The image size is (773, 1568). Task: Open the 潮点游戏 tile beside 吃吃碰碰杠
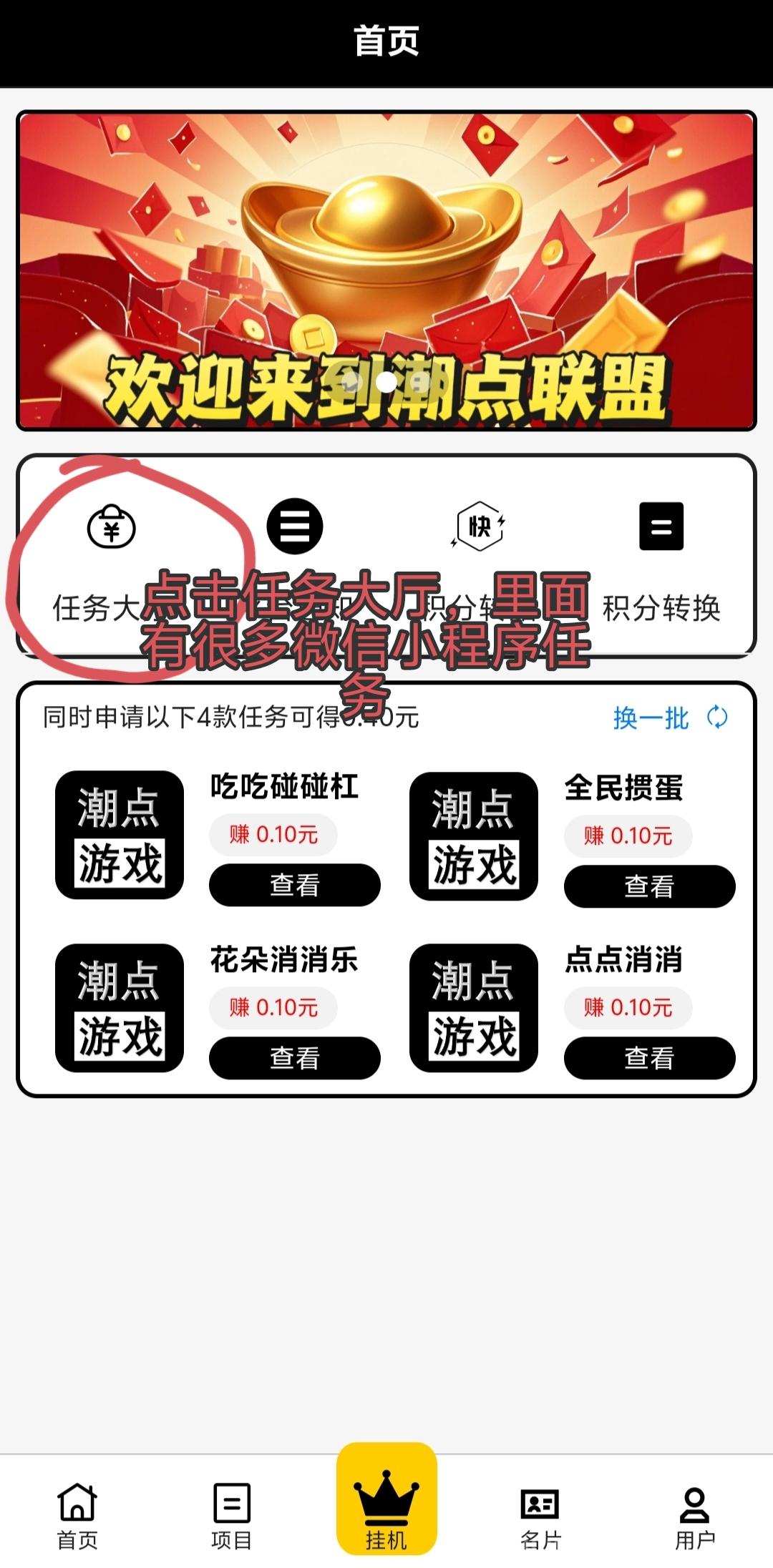pyautogui.click(x=120, y=835)
